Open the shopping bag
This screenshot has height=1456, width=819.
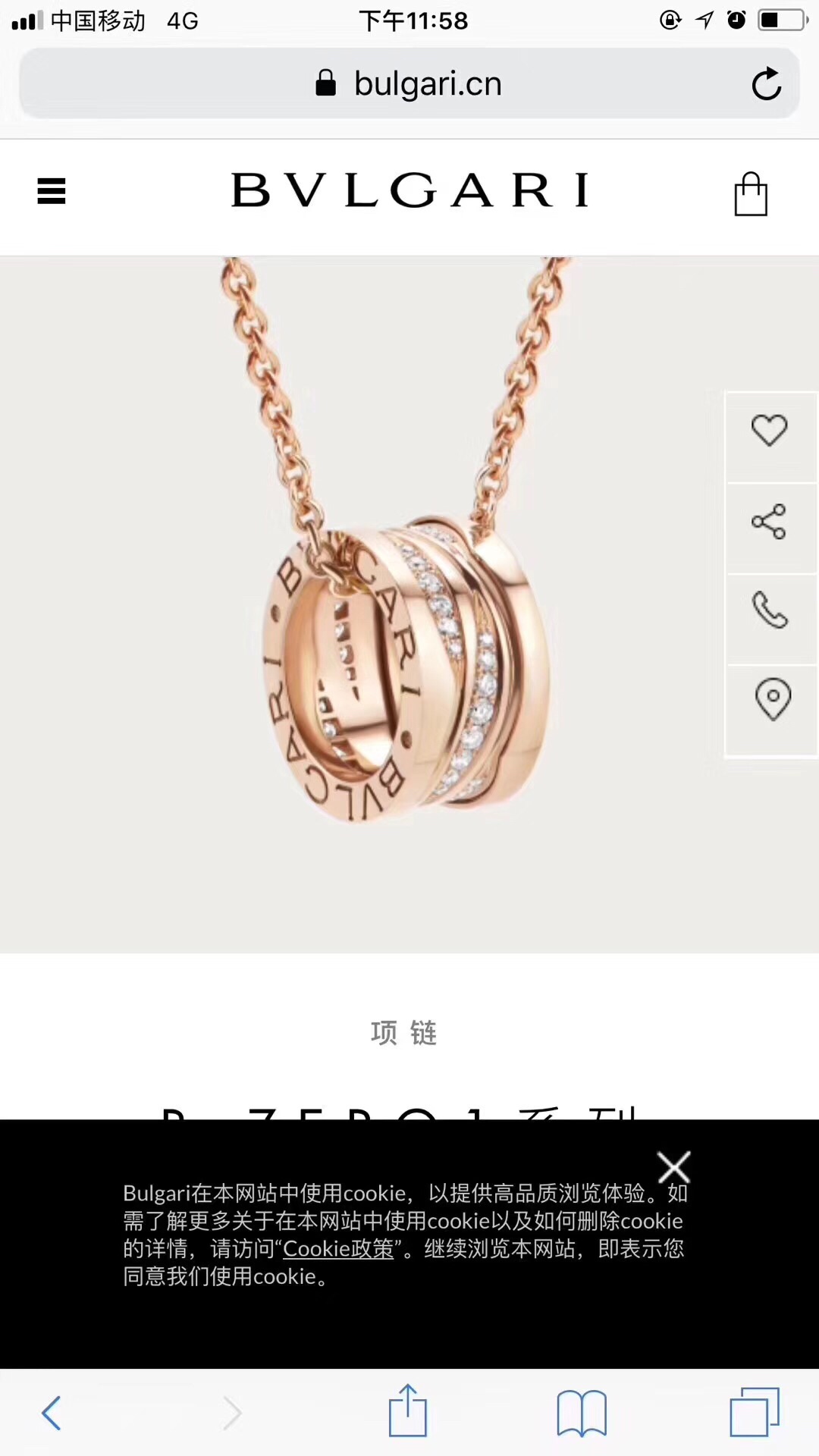[751, 194]
